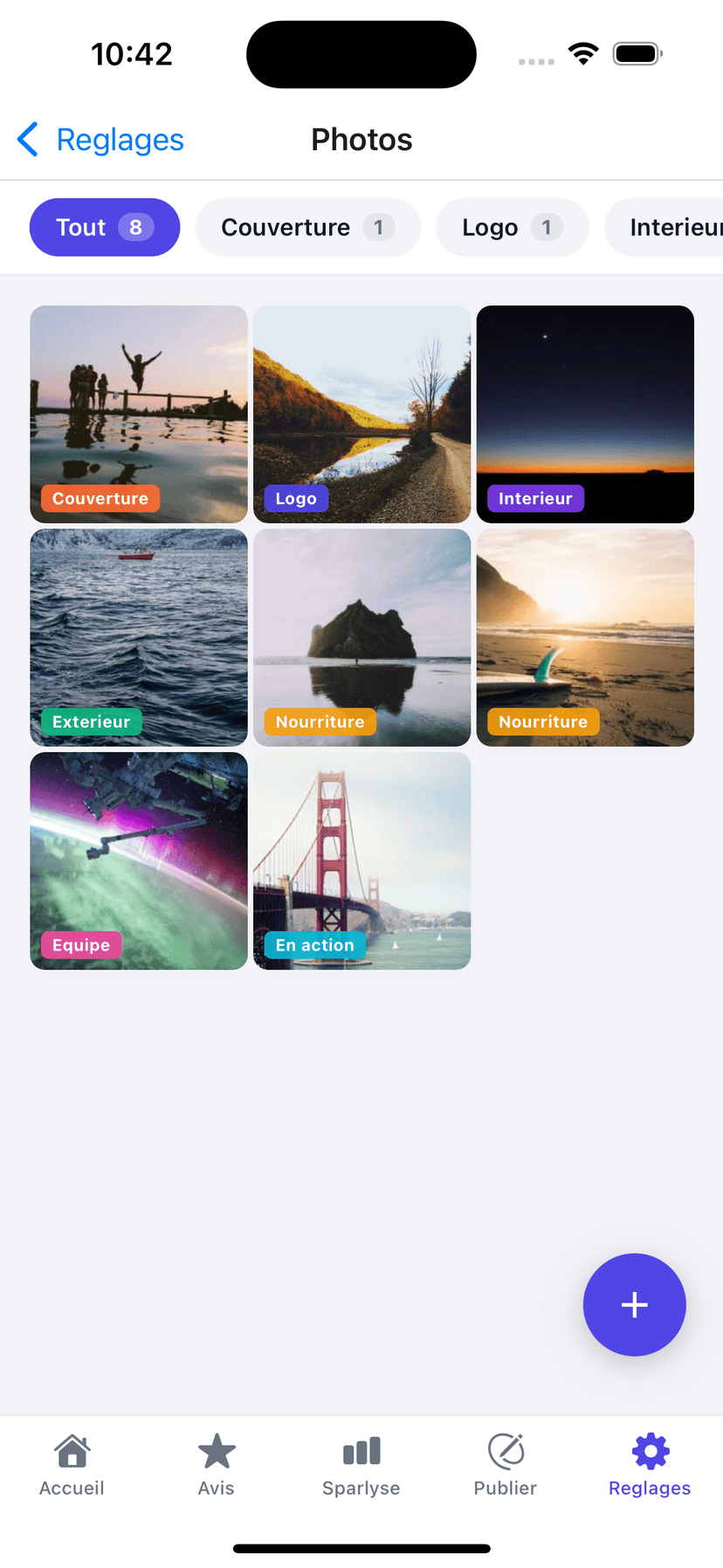
Task: Open the Reglages gear icon
Action: click(x=650, y=1450)
